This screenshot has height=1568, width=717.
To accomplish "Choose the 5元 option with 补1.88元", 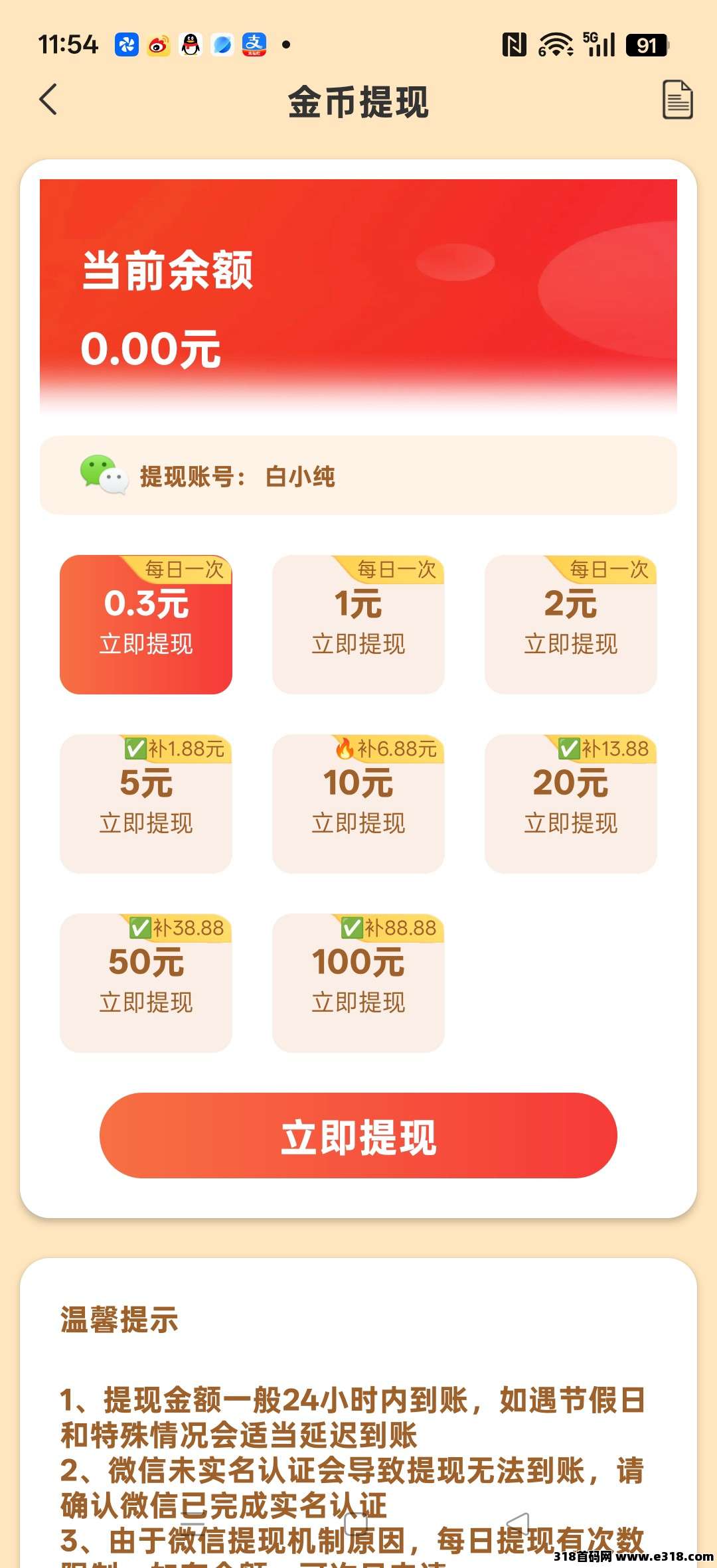I will point(146,804).
